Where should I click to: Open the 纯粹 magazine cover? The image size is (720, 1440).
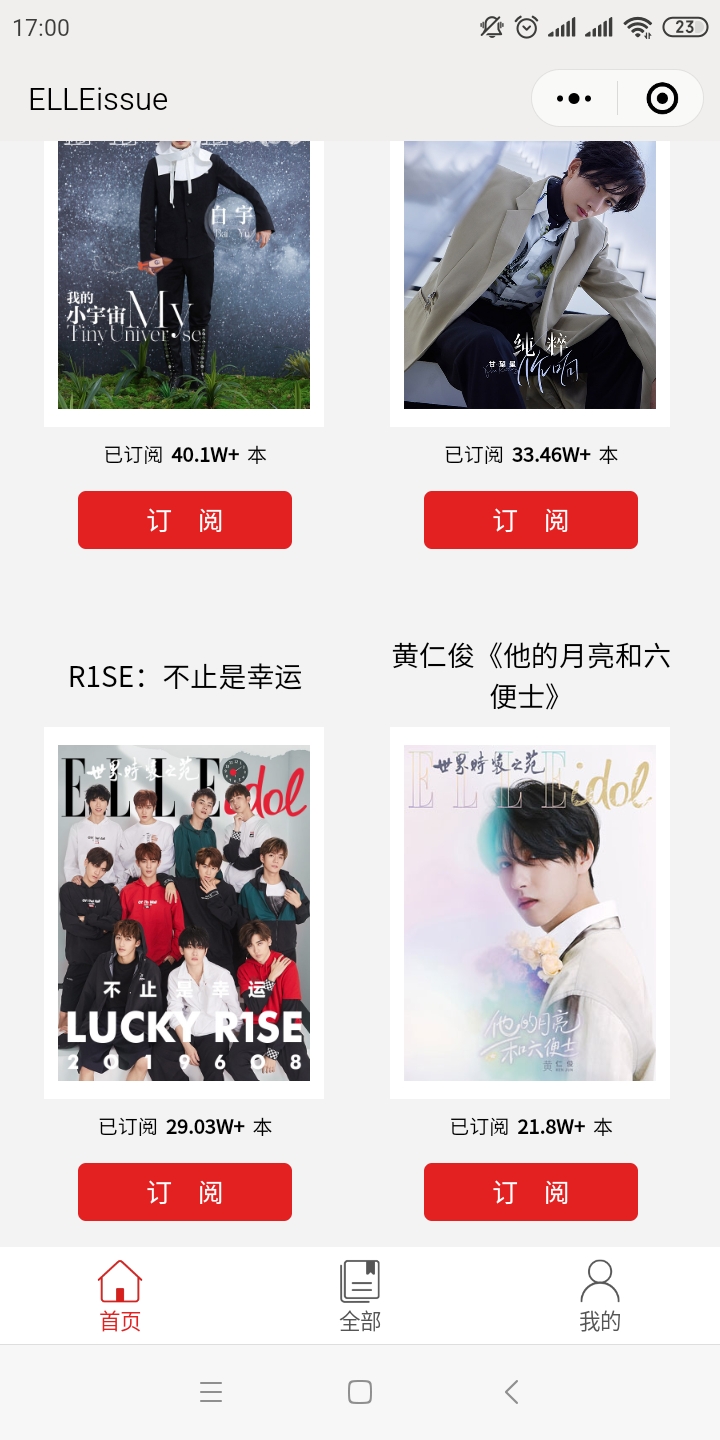click(530, 275)
